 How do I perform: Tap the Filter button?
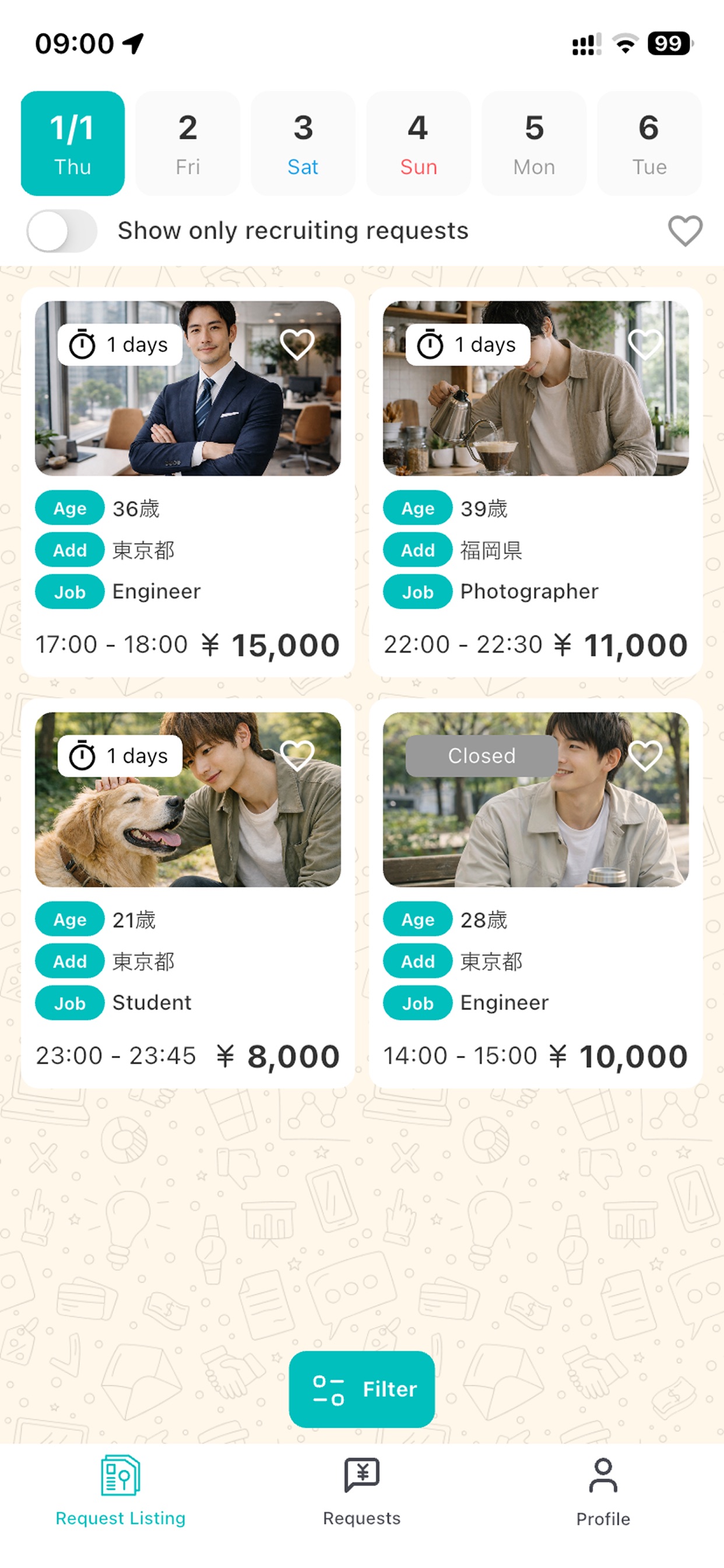tap(362, 1389)
